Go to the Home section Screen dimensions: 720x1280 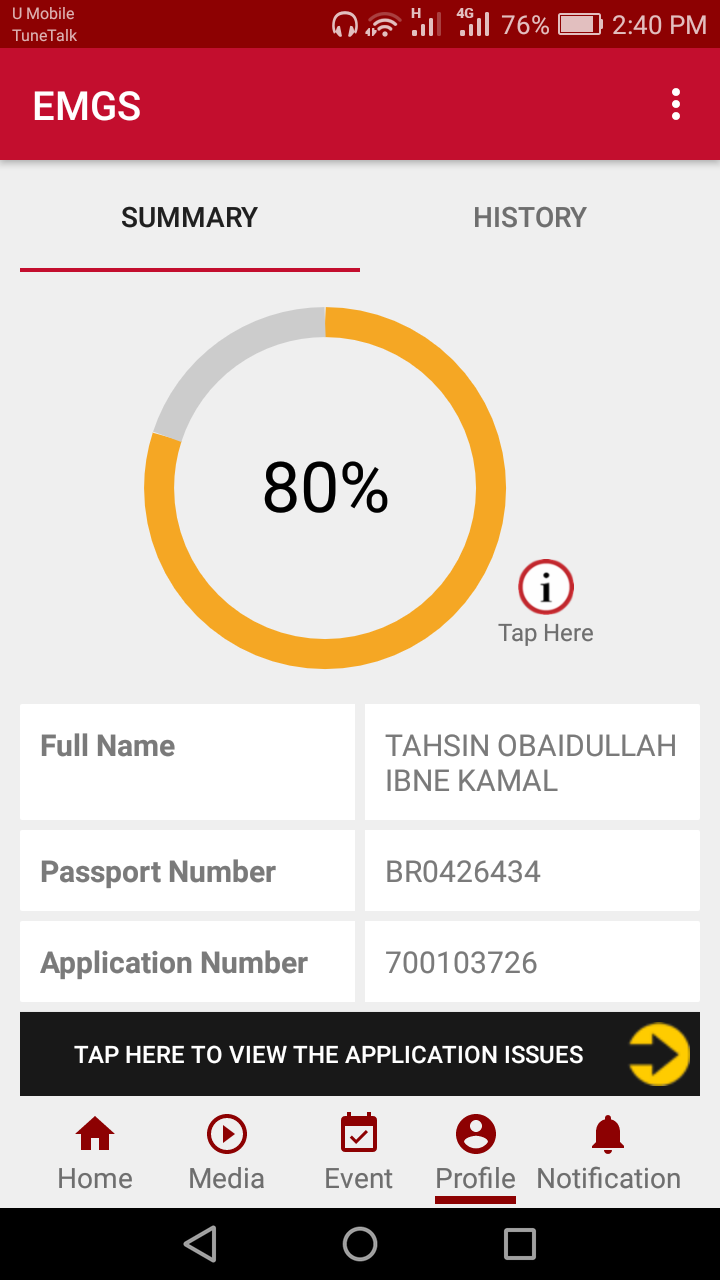(95, 1153)
